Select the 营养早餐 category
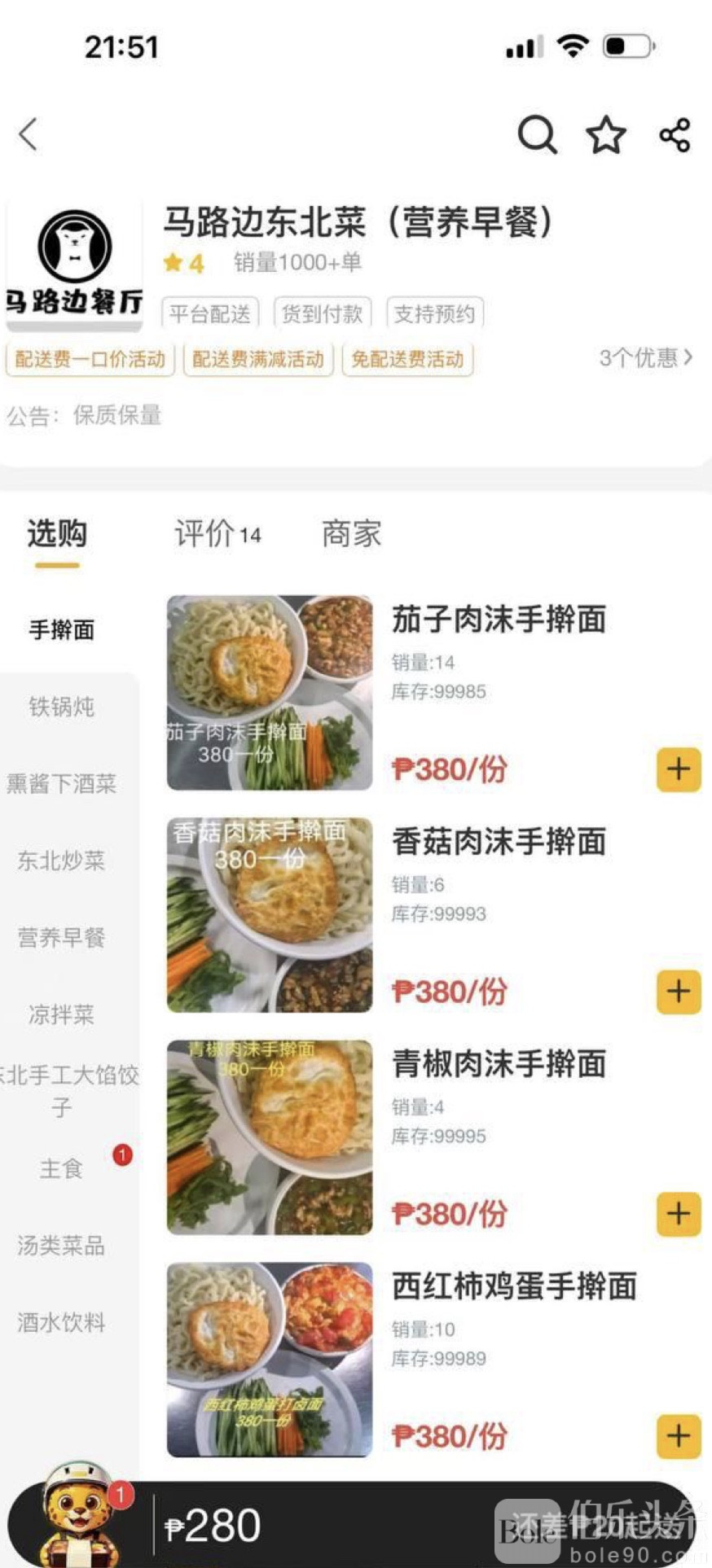 tap(62, 937)
